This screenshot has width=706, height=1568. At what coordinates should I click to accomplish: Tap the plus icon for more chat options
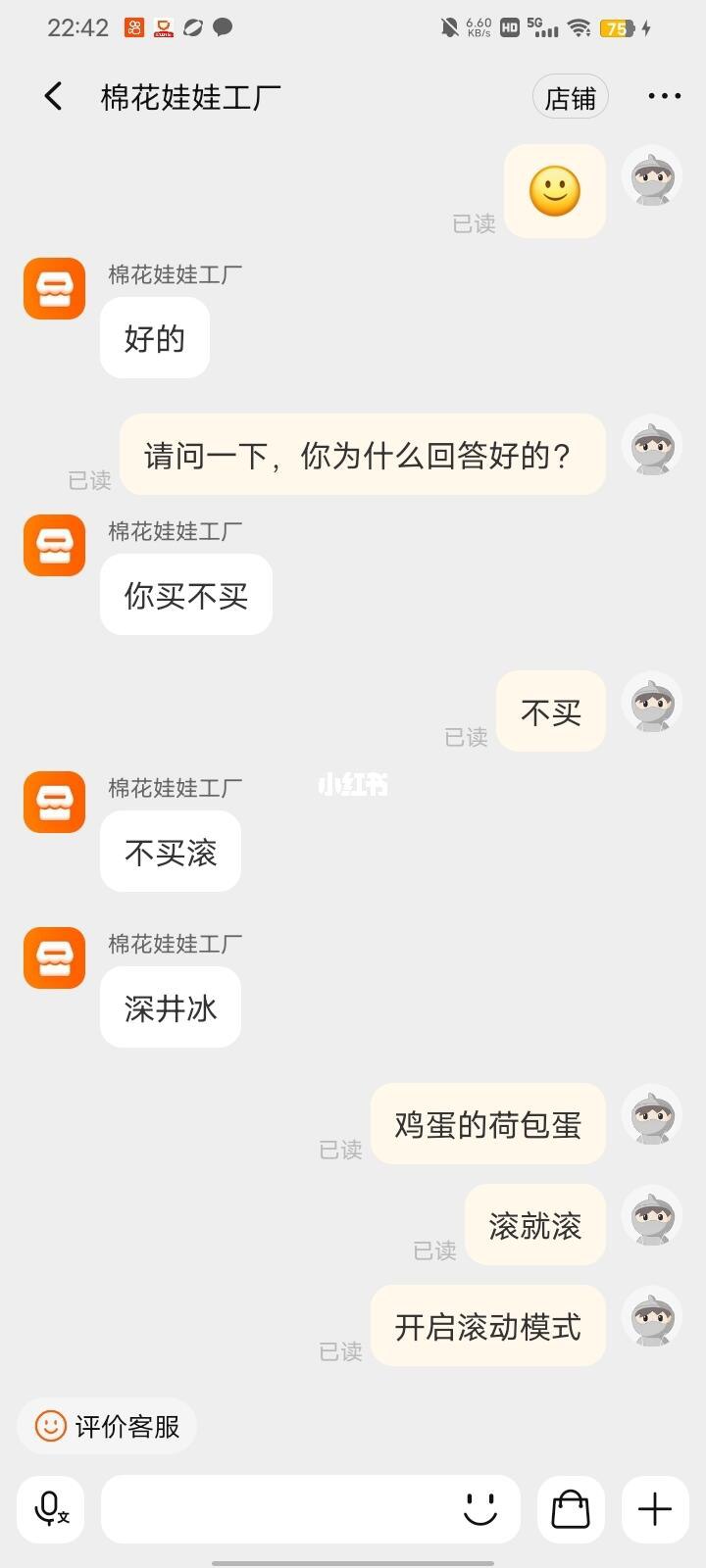(653, 1509)
